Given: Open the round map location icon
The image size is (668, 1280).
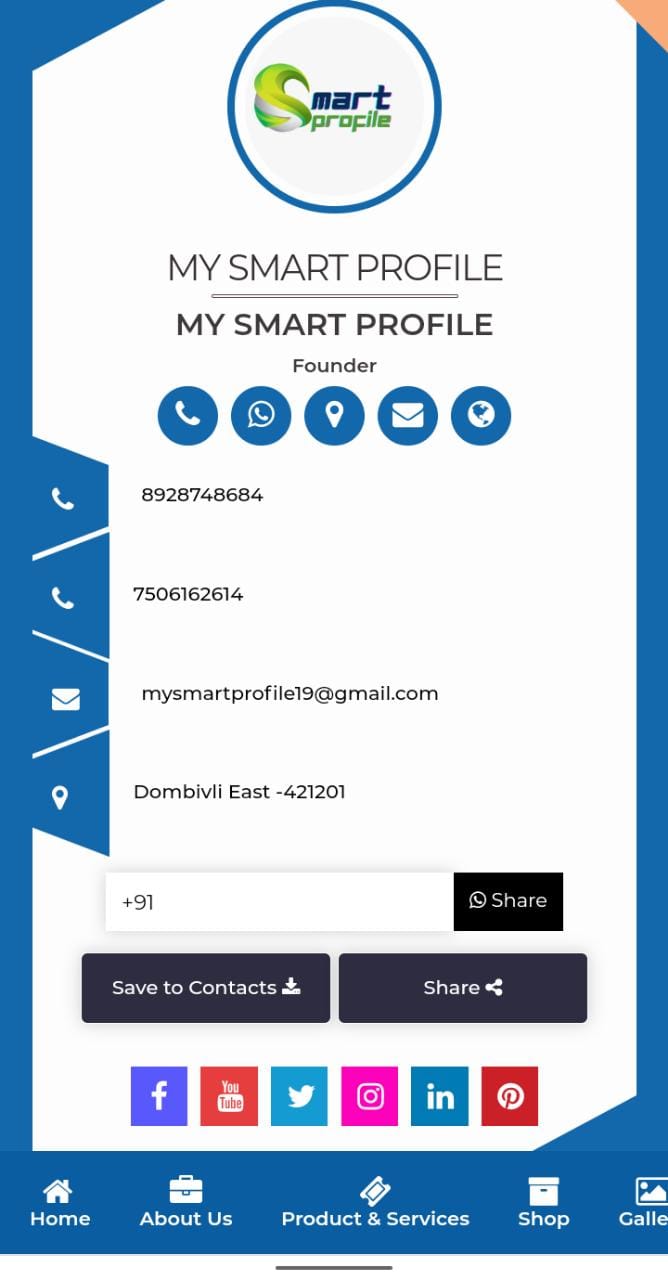Looking at the screenshot, I should pos(334,415).
